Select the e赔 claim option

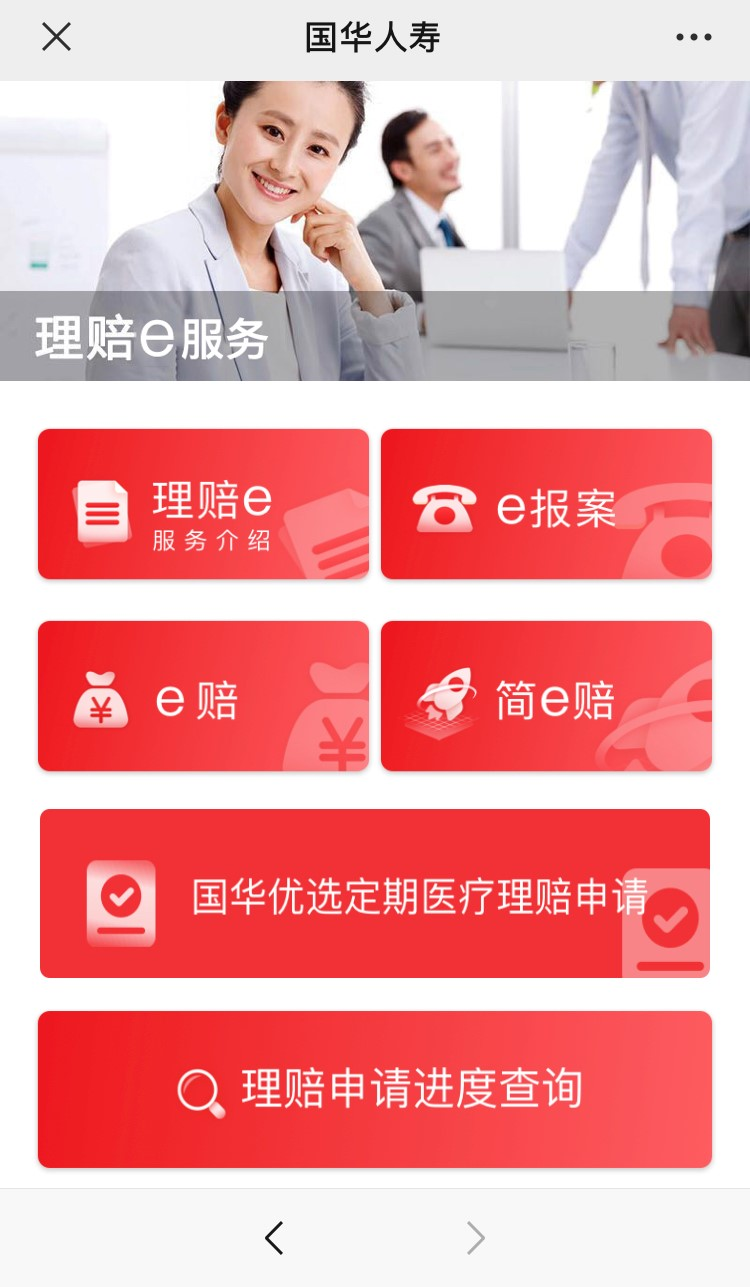tap(203, 696)
